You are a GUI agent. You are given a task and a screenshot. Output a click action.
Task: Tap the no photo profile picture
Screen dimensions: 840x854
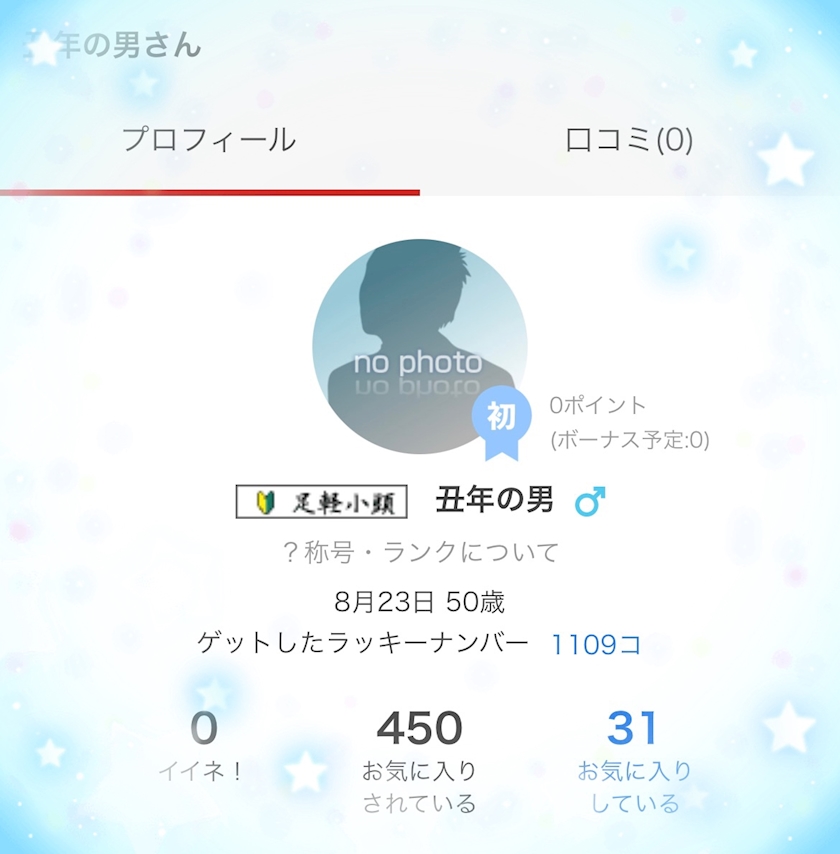(x=418, y=346)
